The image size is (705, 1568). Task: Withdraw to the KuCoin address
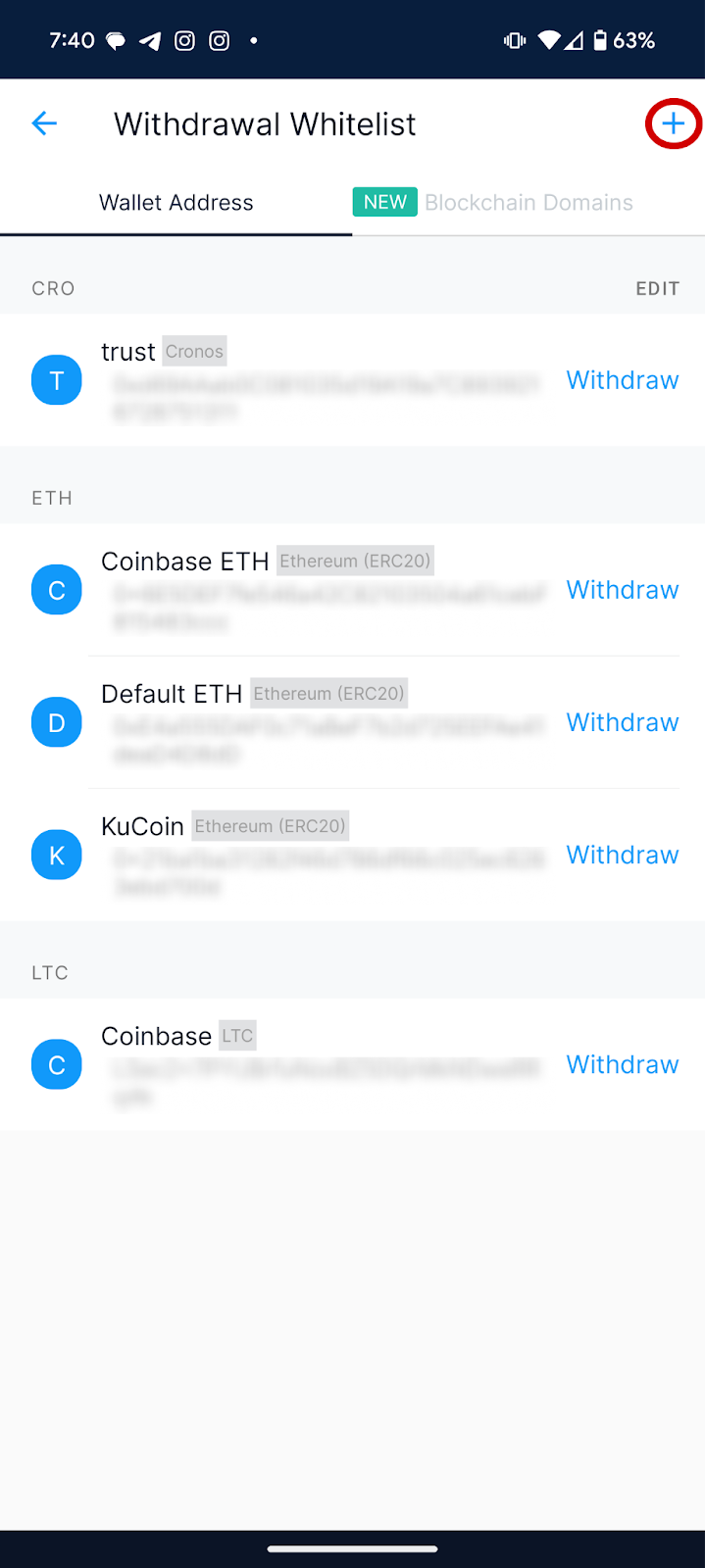click(623, 855)
